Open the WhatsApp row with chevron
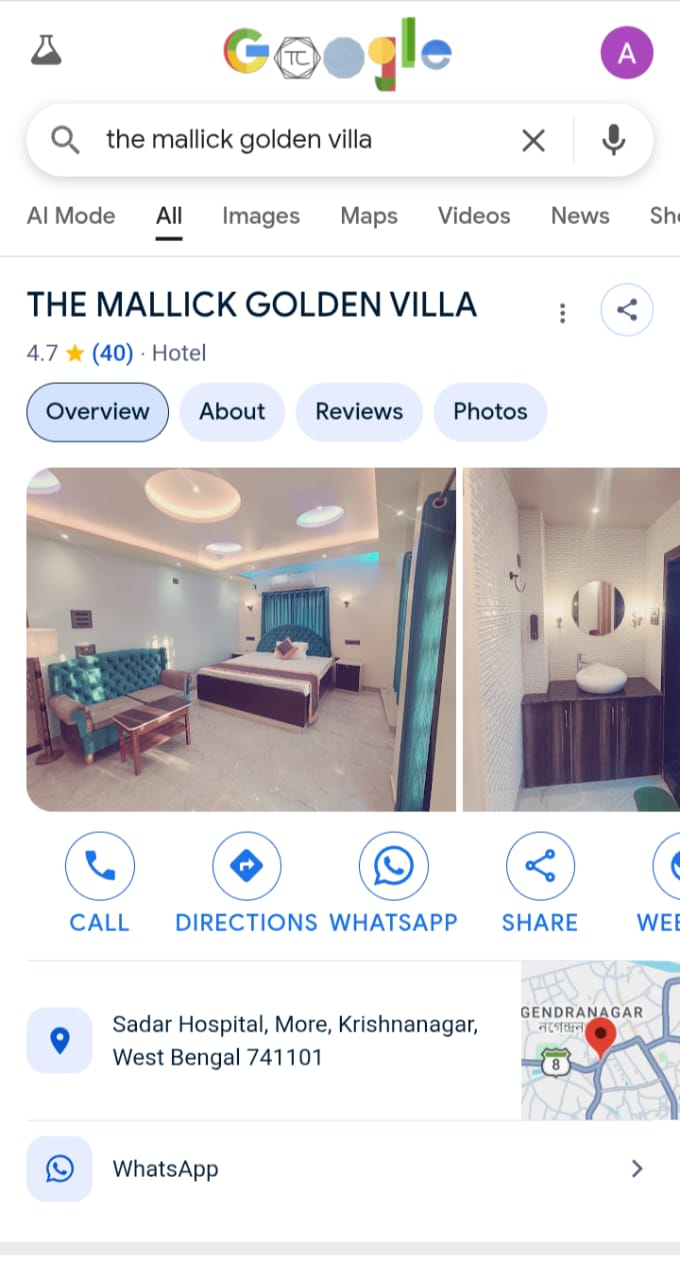 [x=340, y=1168]
